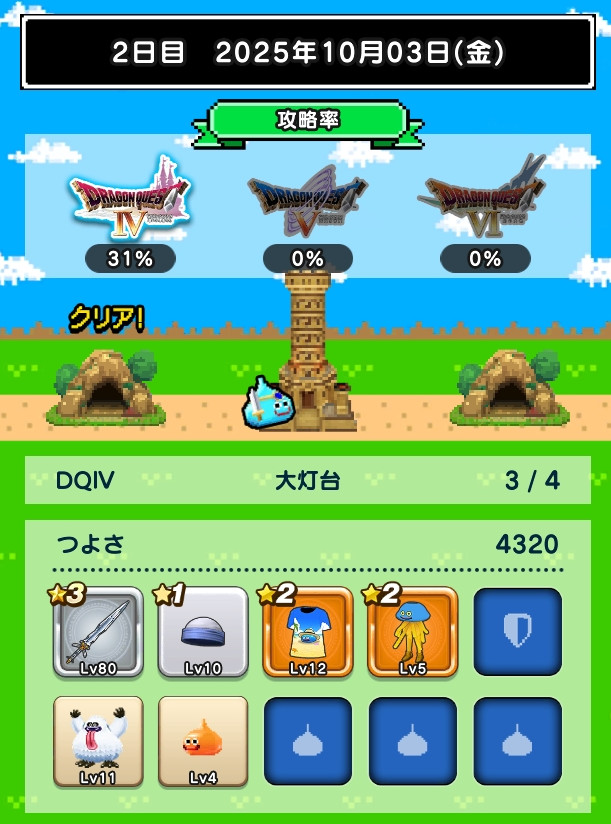611x824 pixels.
Task: Tap the empty shield equipment slot
Action: pyautogui.click(x=517, y=632)
